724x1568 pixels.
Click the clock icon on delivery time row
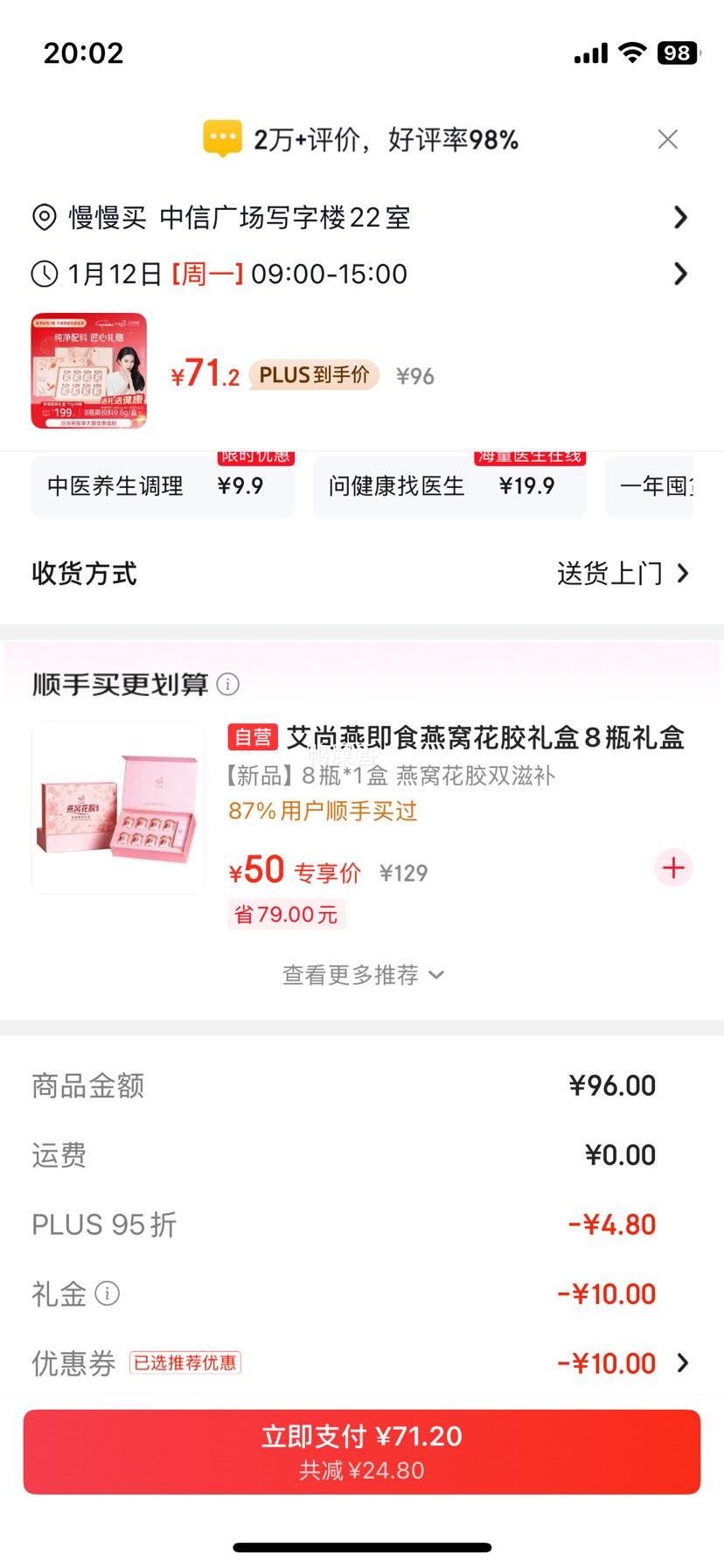45,274
